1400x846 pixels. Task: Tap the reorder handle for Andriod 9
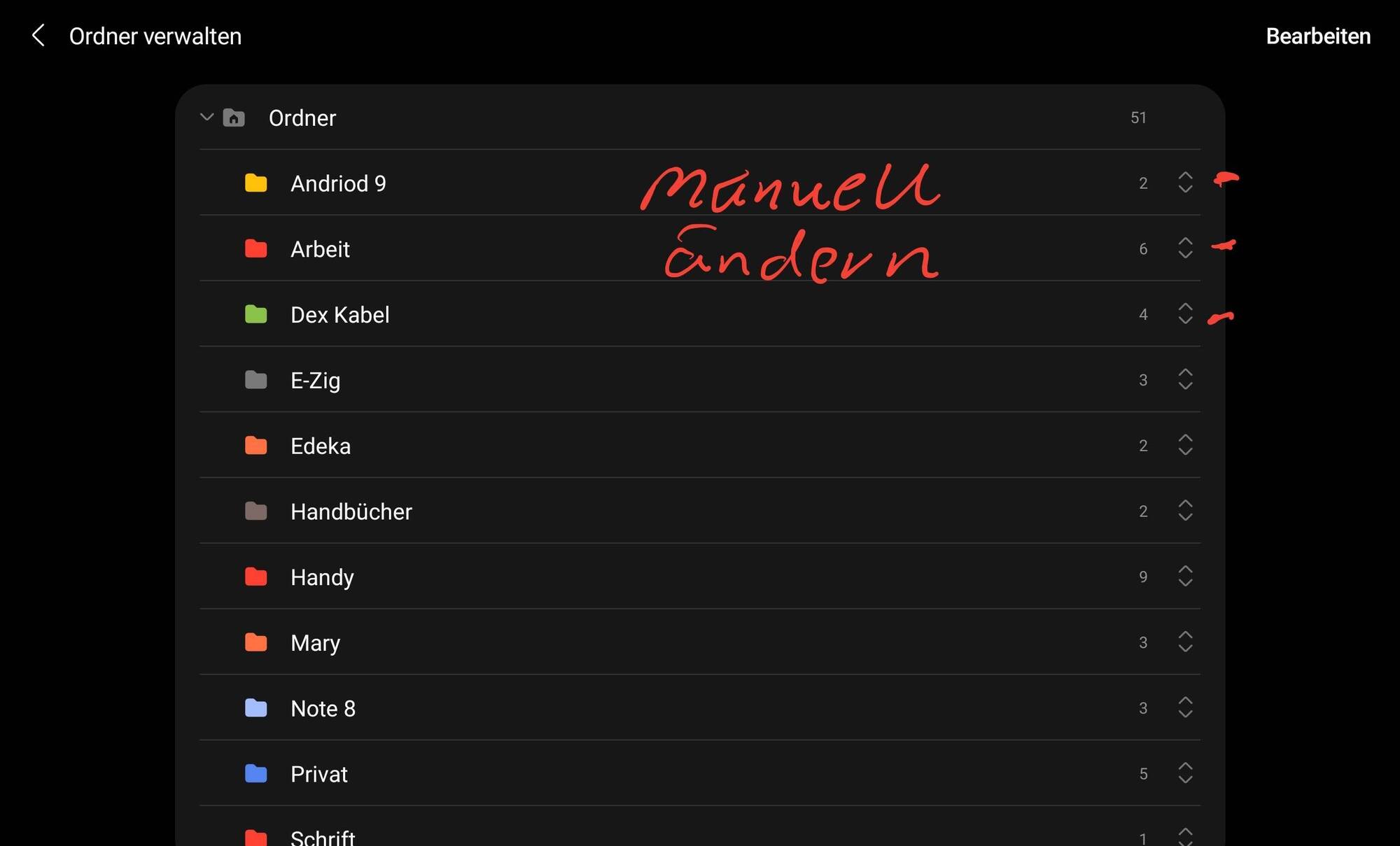pyautogui.click(x=1184, y=183)
